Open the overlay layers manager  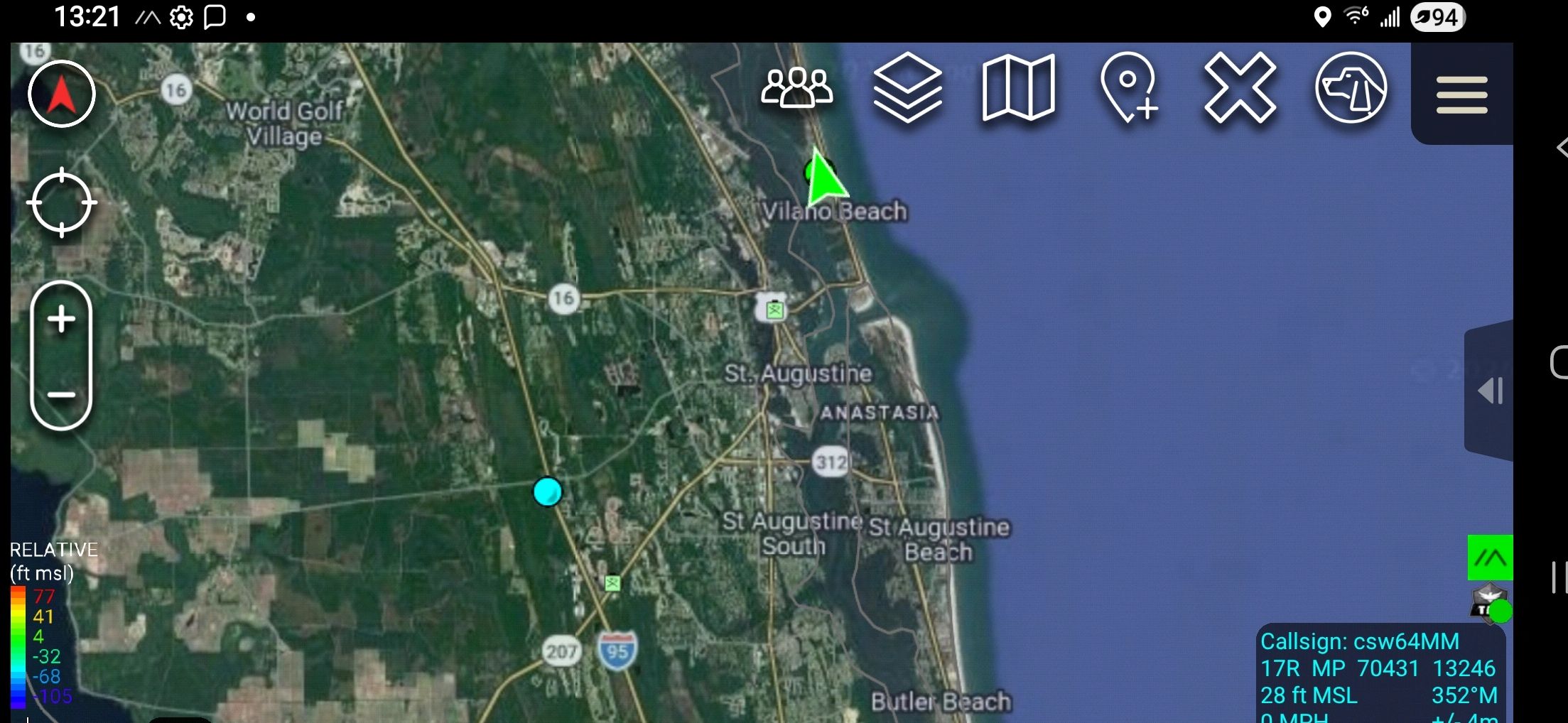coord(907,89)
